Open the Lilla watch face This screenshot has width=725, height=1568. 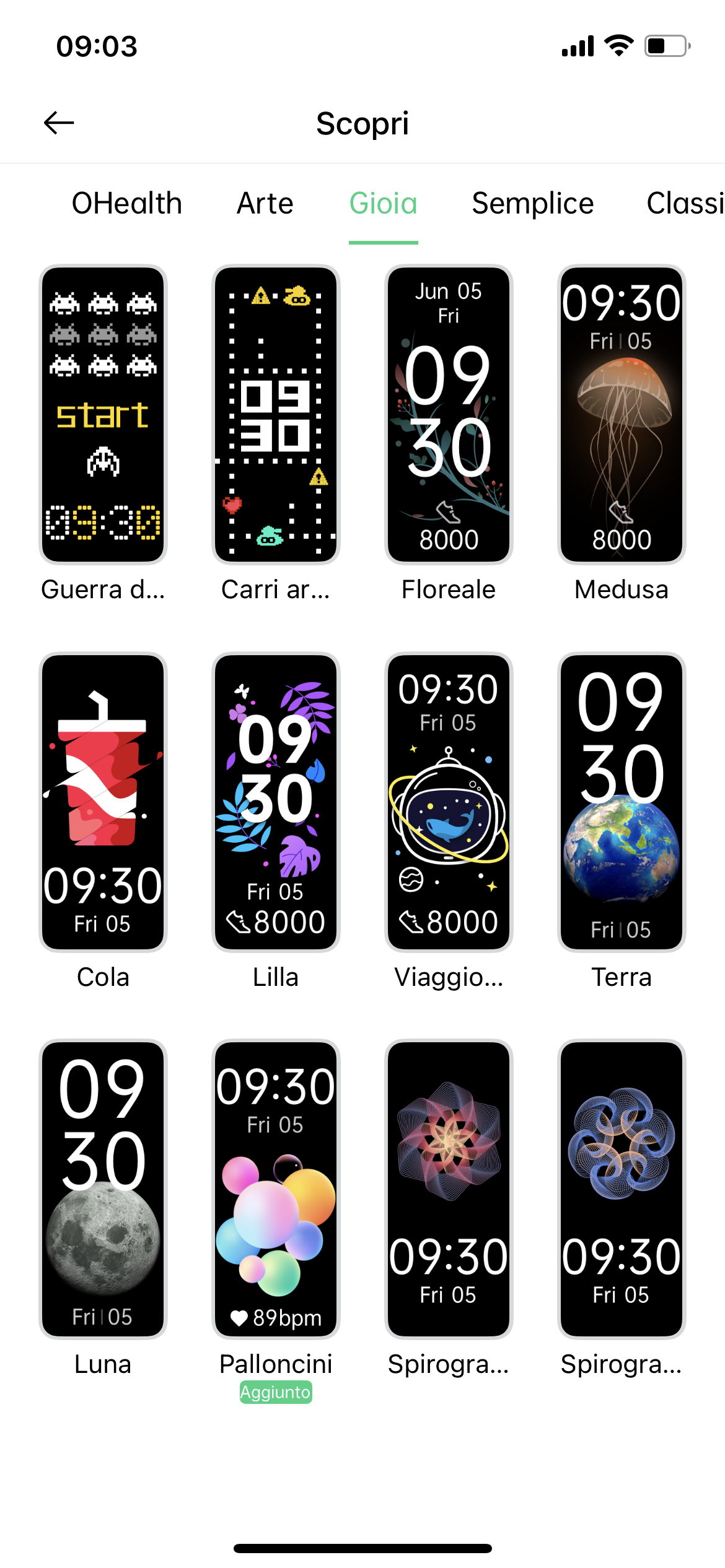pyautogui.click(x=276, y=802)
